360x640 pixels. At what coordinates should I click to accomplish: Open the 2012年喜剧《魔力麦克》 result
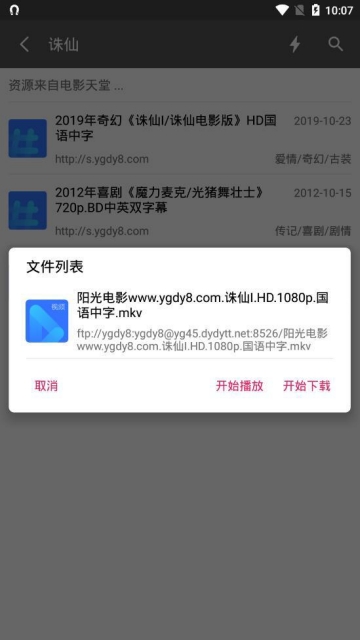pyautogui.click(x=180, y=211)
